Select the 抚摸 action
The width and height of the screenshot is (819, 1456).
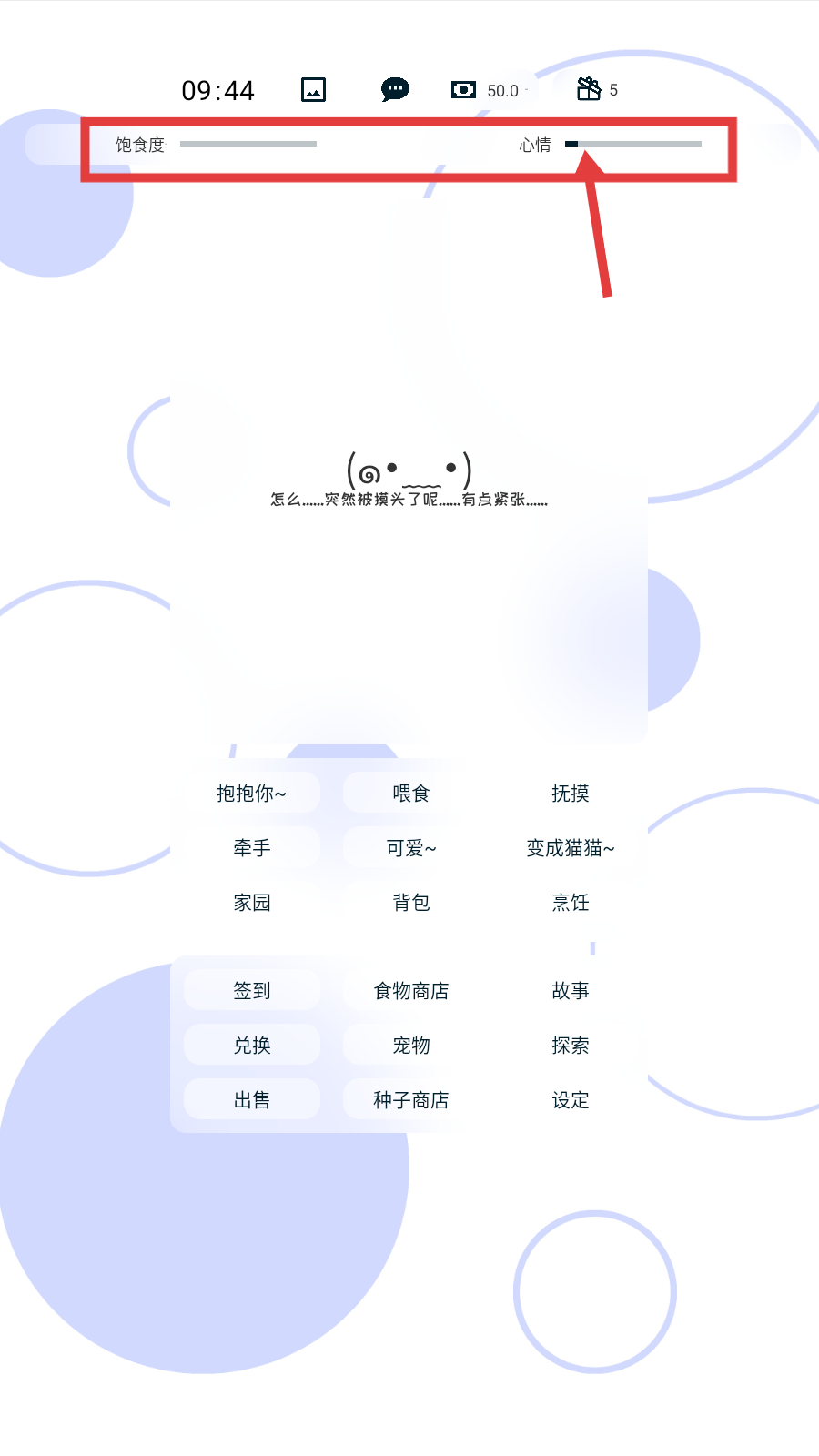(571, 794)
